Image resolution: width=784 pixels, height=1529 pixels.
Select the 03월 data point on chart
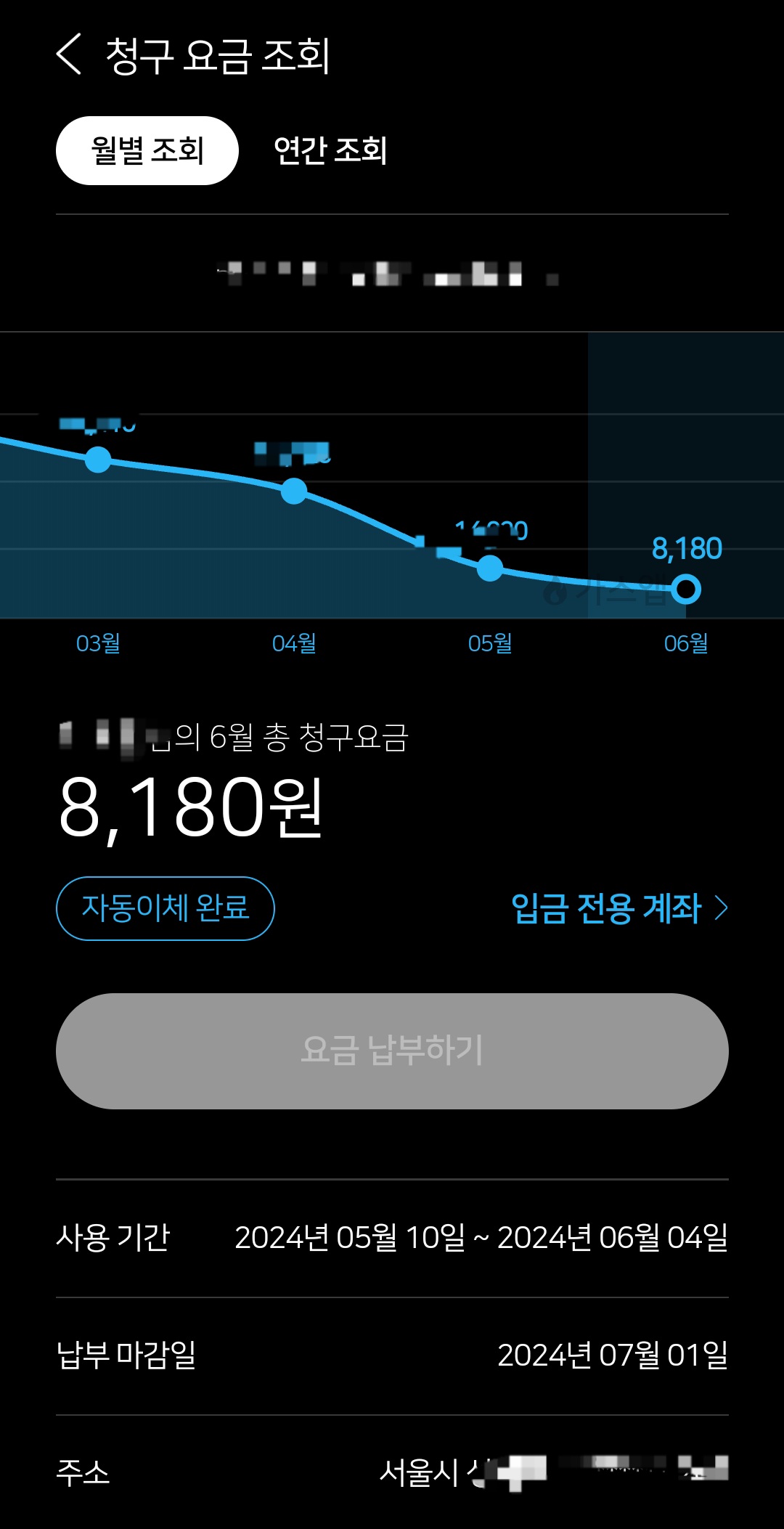point(98,460)
